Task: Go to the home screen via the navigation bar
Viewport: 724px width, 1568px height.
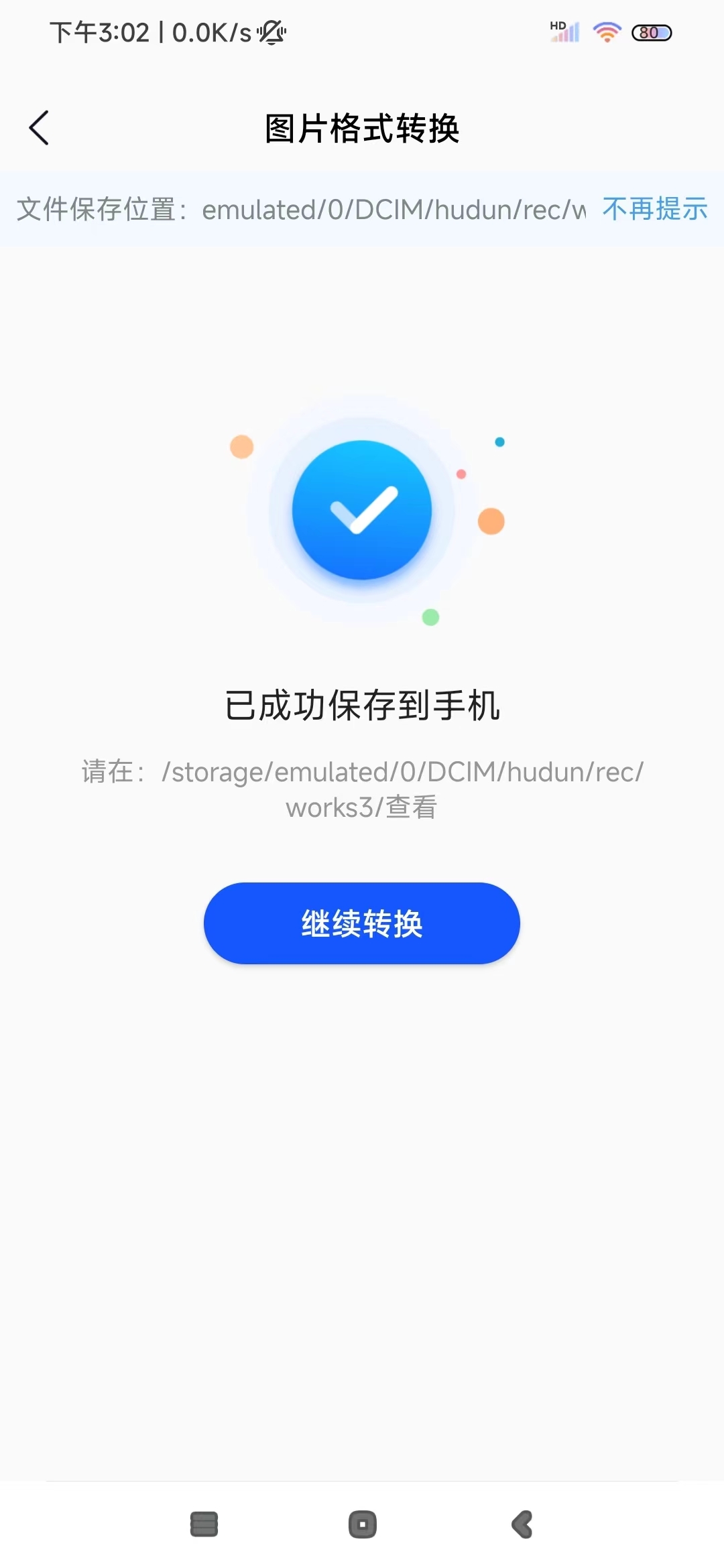Action: pos(362,1524)
